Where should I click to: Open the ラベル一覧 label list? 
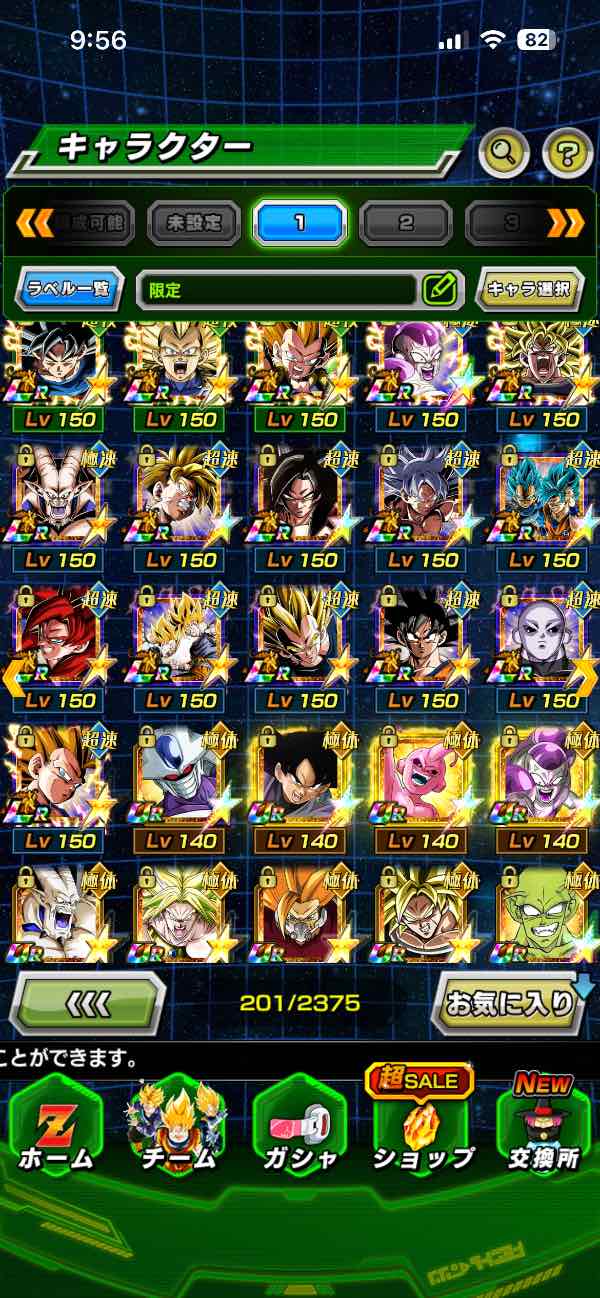(70, 290)
